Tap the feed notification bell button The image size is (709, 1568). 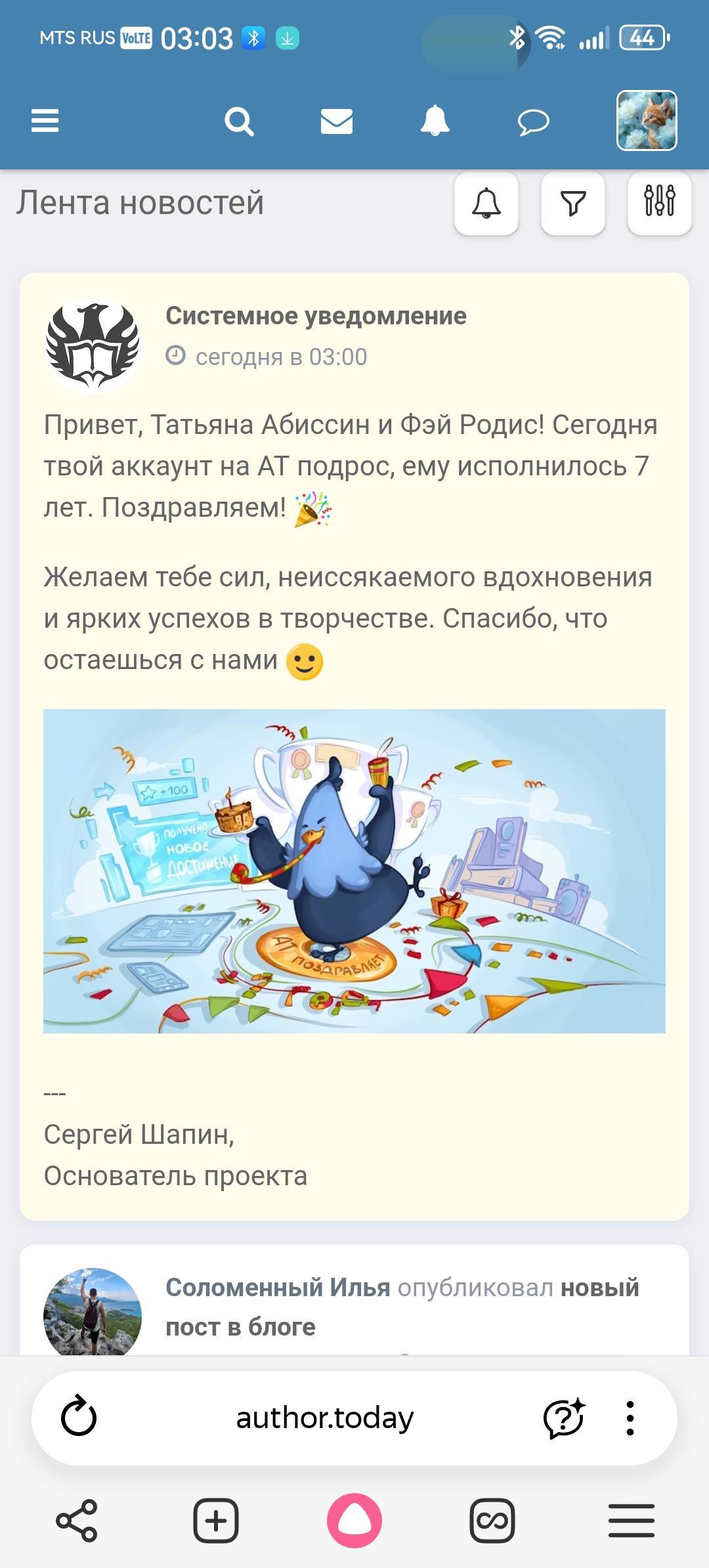click(486, 204)
